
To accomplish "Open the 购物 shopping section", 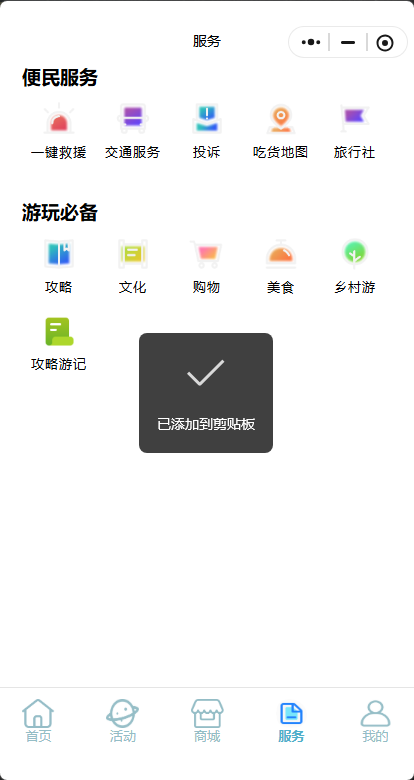I will point(207,267).
